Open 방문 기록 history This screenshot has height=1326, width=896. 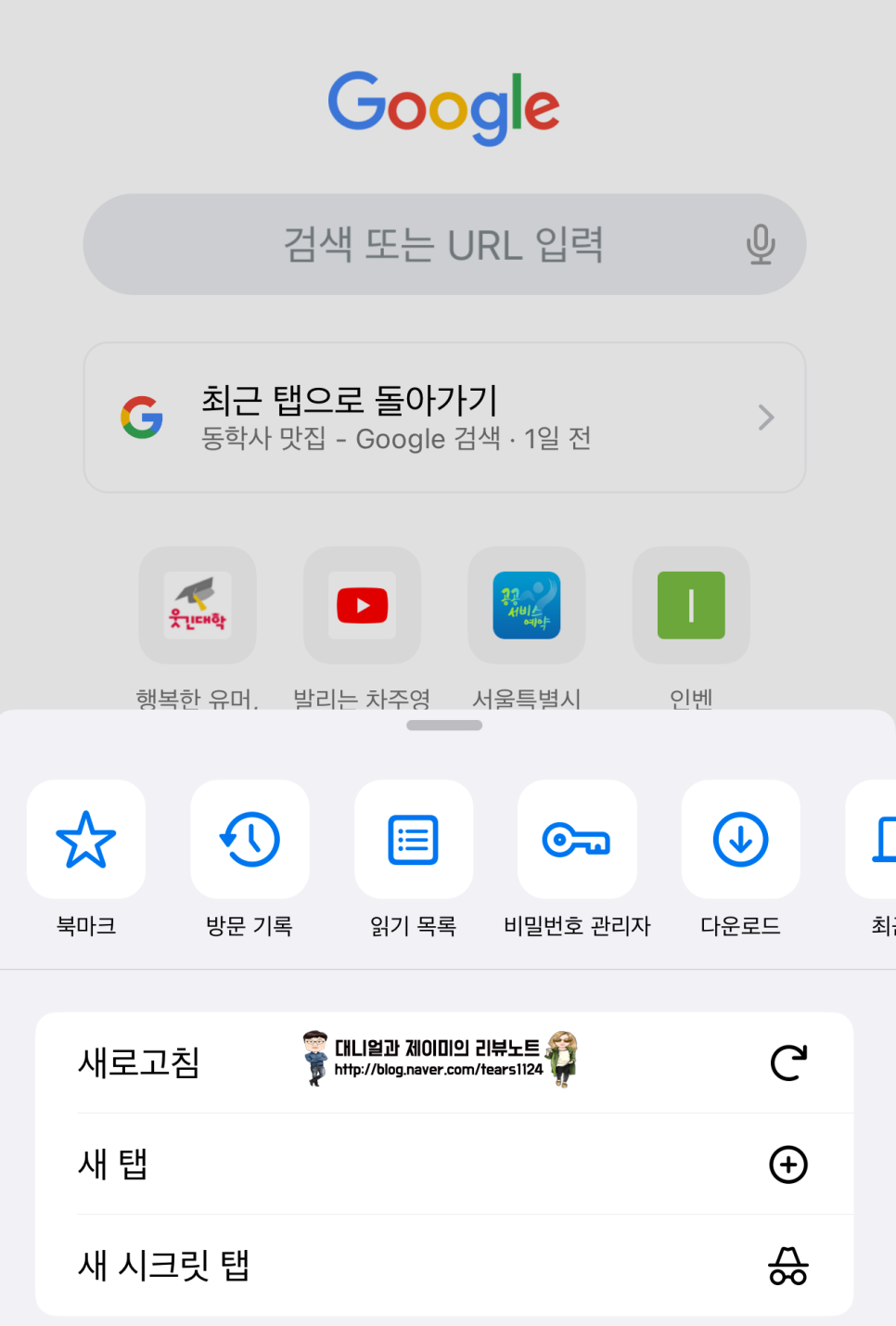pos(250,840)
